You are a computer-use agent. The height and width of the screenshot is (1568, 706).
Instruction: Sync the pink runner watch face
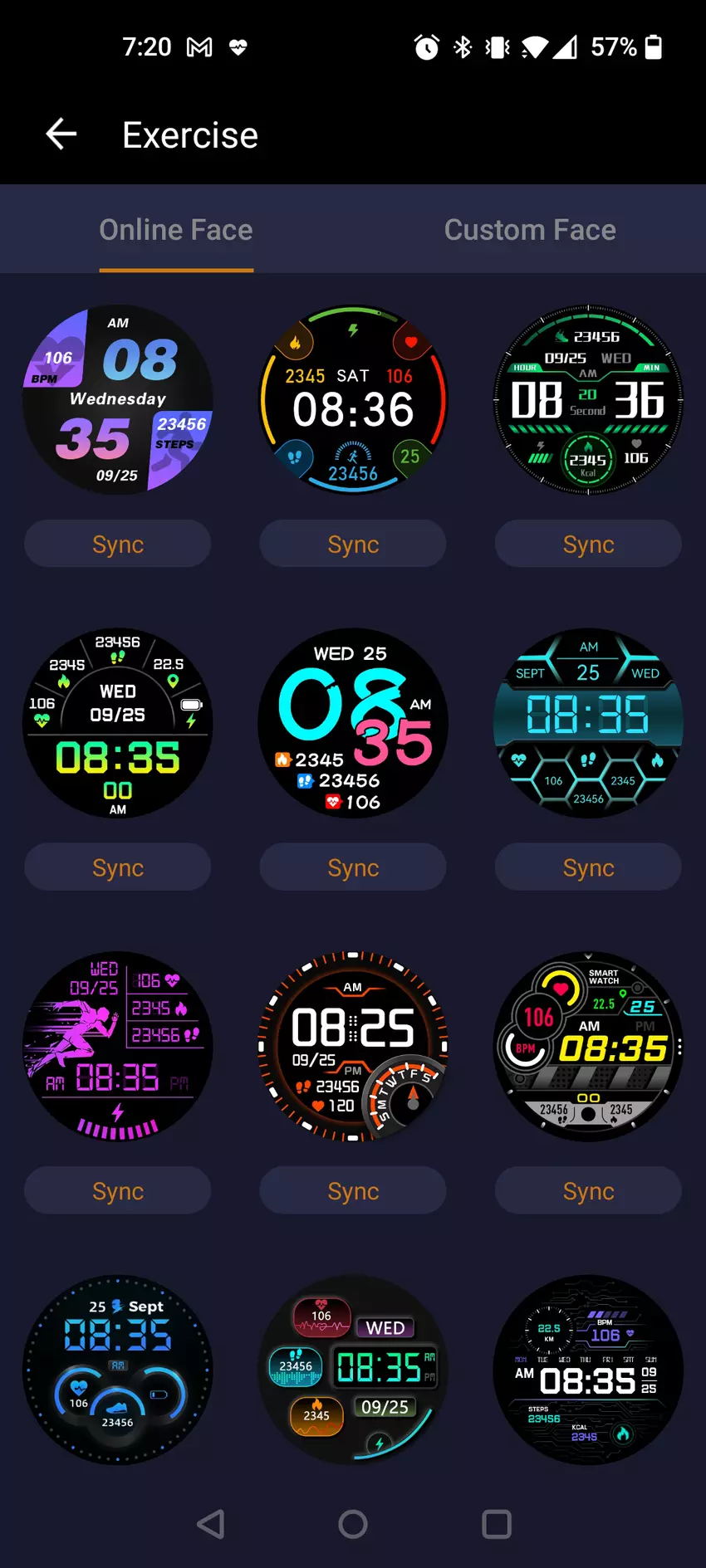coord(117,1190)
